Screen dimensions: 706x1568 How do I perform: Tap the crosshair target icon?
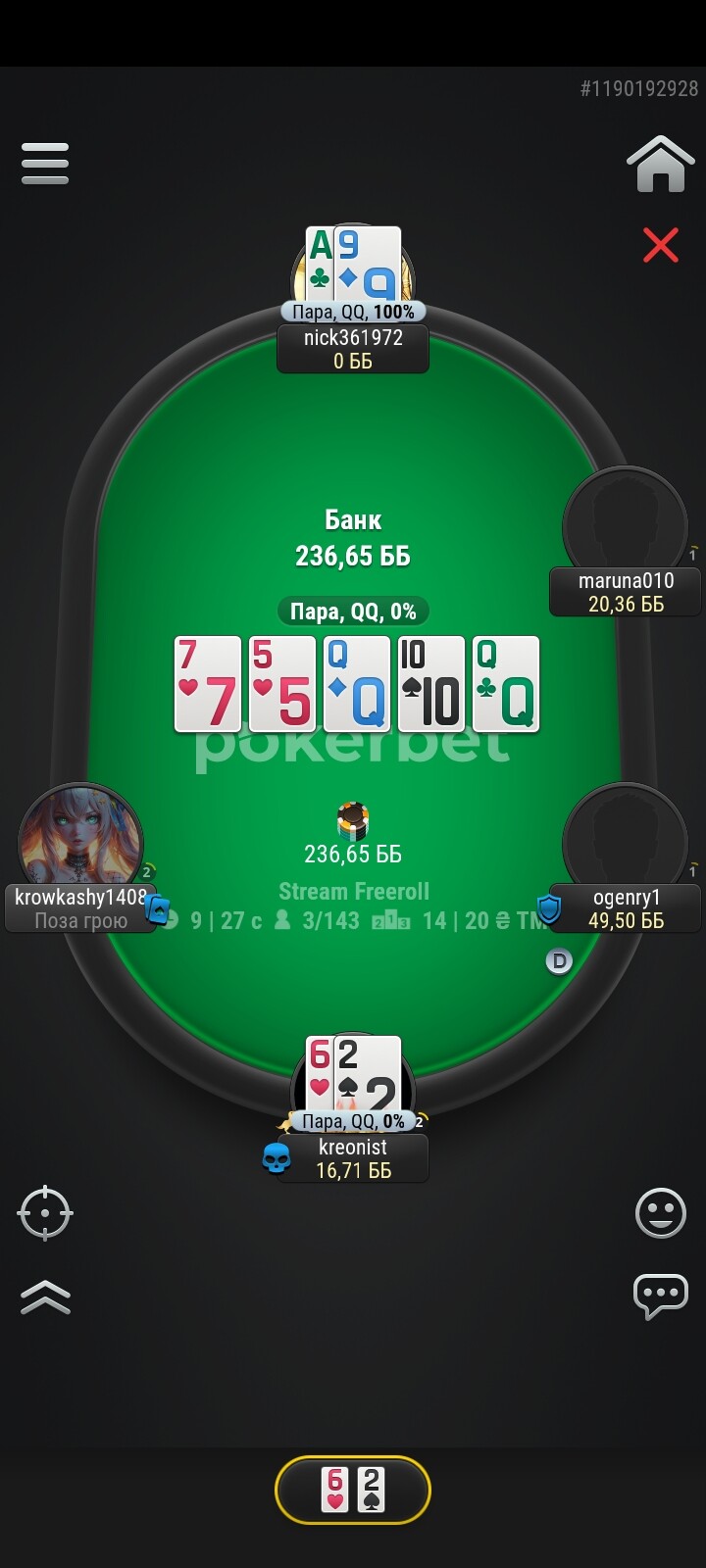pyautogui.click(x=45, y=1213)
